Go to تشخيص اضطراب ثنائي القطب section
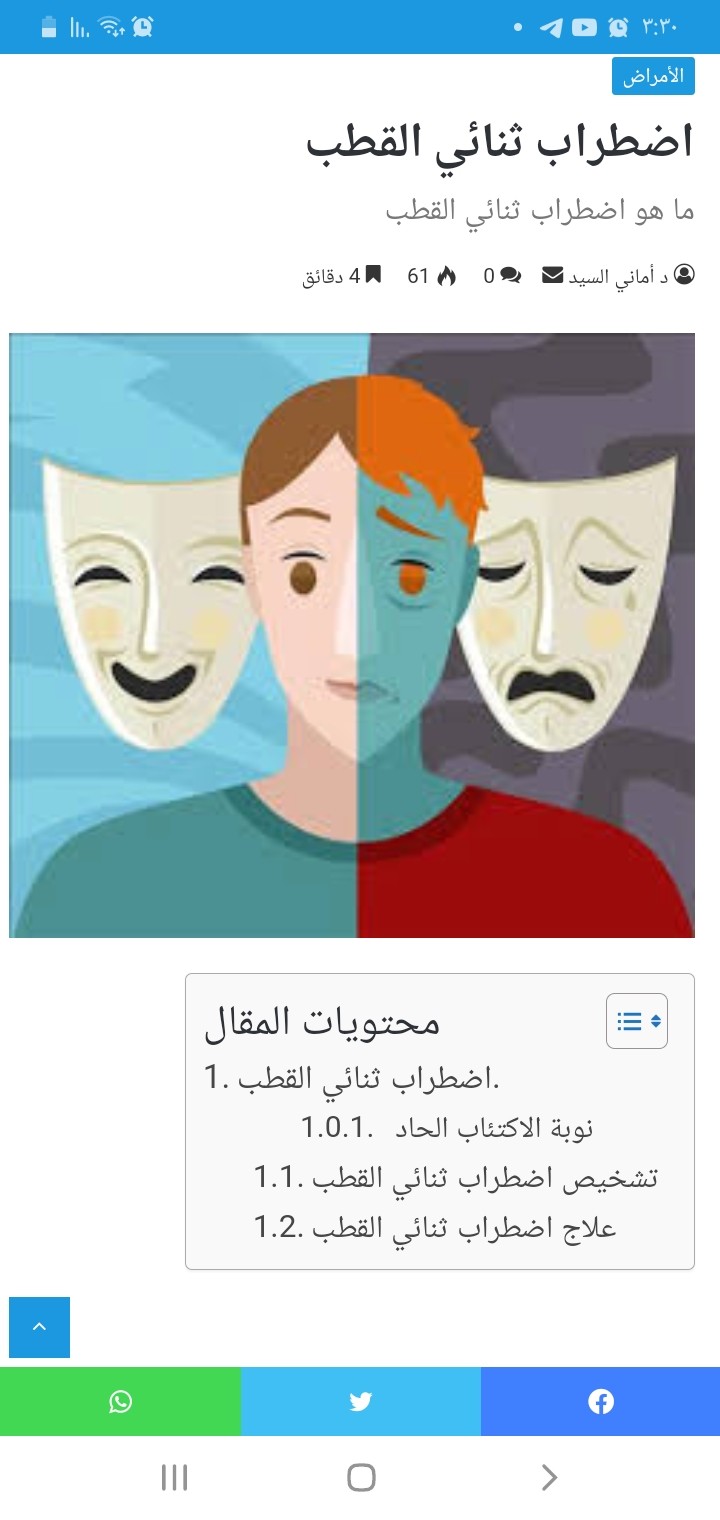 [x=455, y=1178]
